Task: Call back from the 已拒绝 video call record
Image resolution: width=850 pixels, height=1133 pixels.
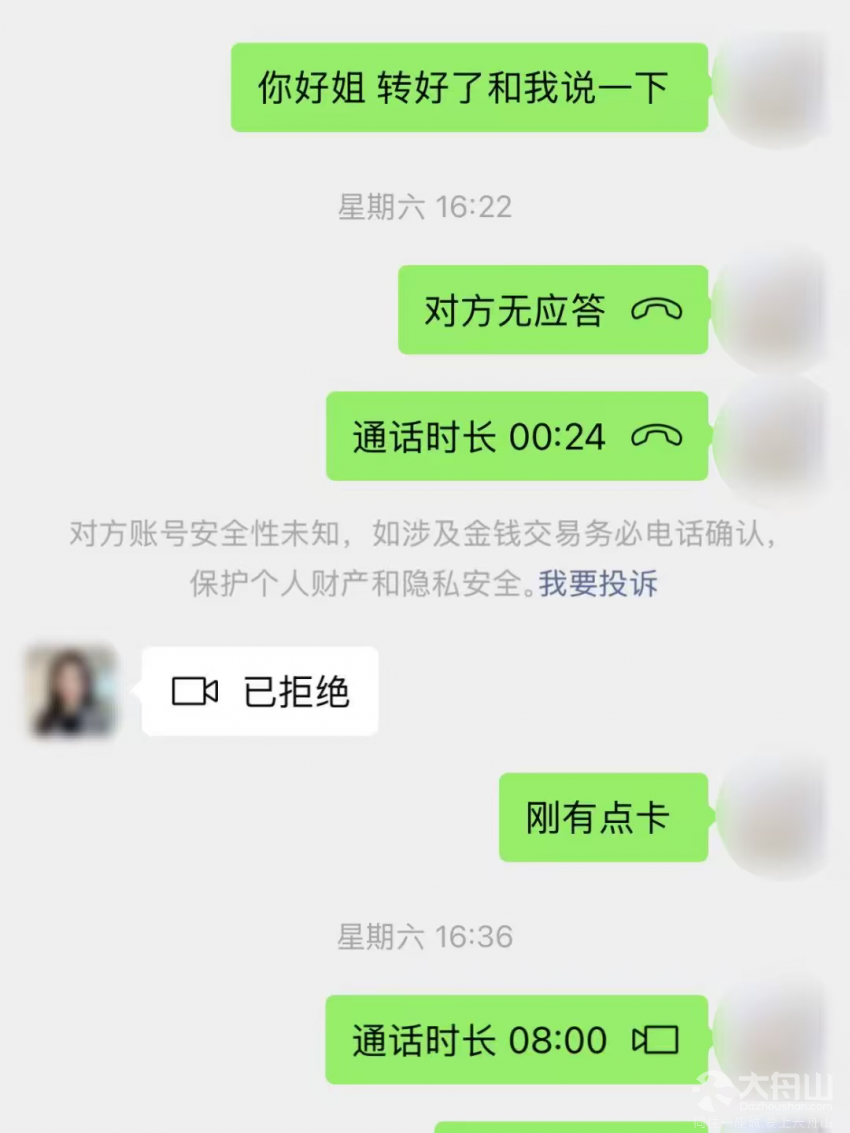Action: coord(260,691)
